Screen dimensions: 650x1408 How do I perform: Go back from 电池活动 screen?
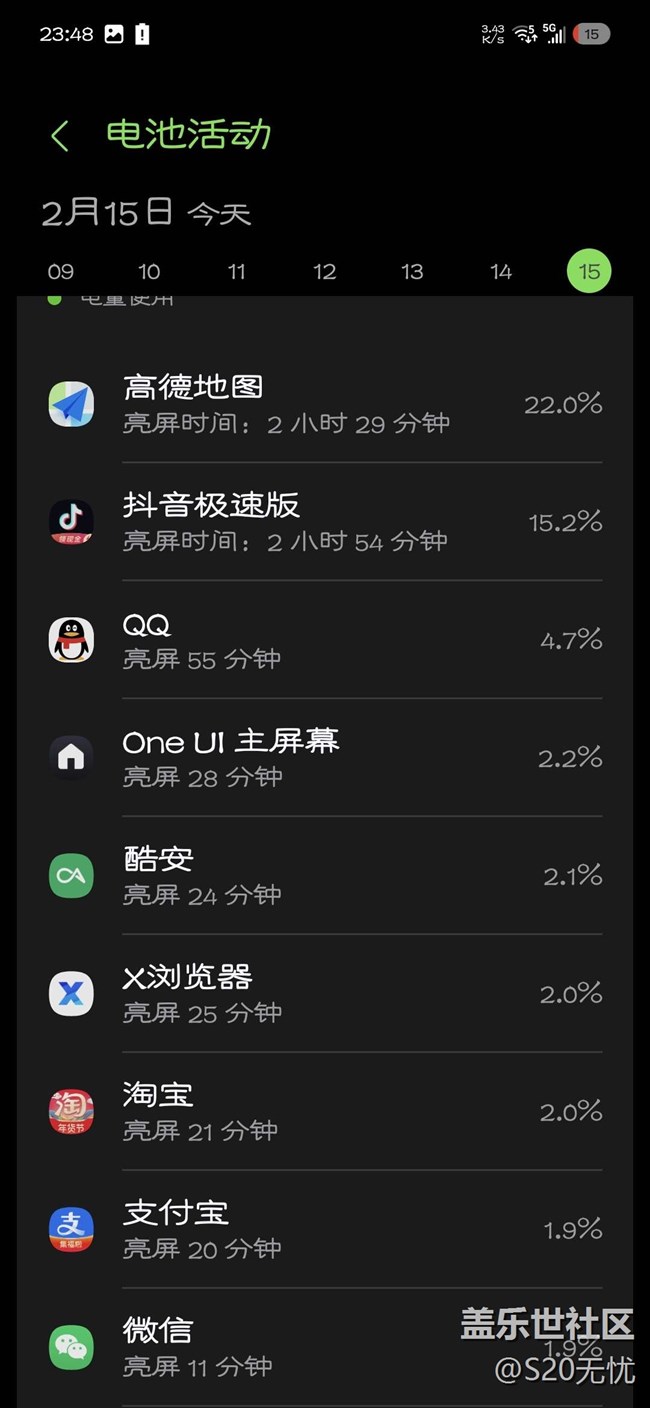tap(60, 136)
